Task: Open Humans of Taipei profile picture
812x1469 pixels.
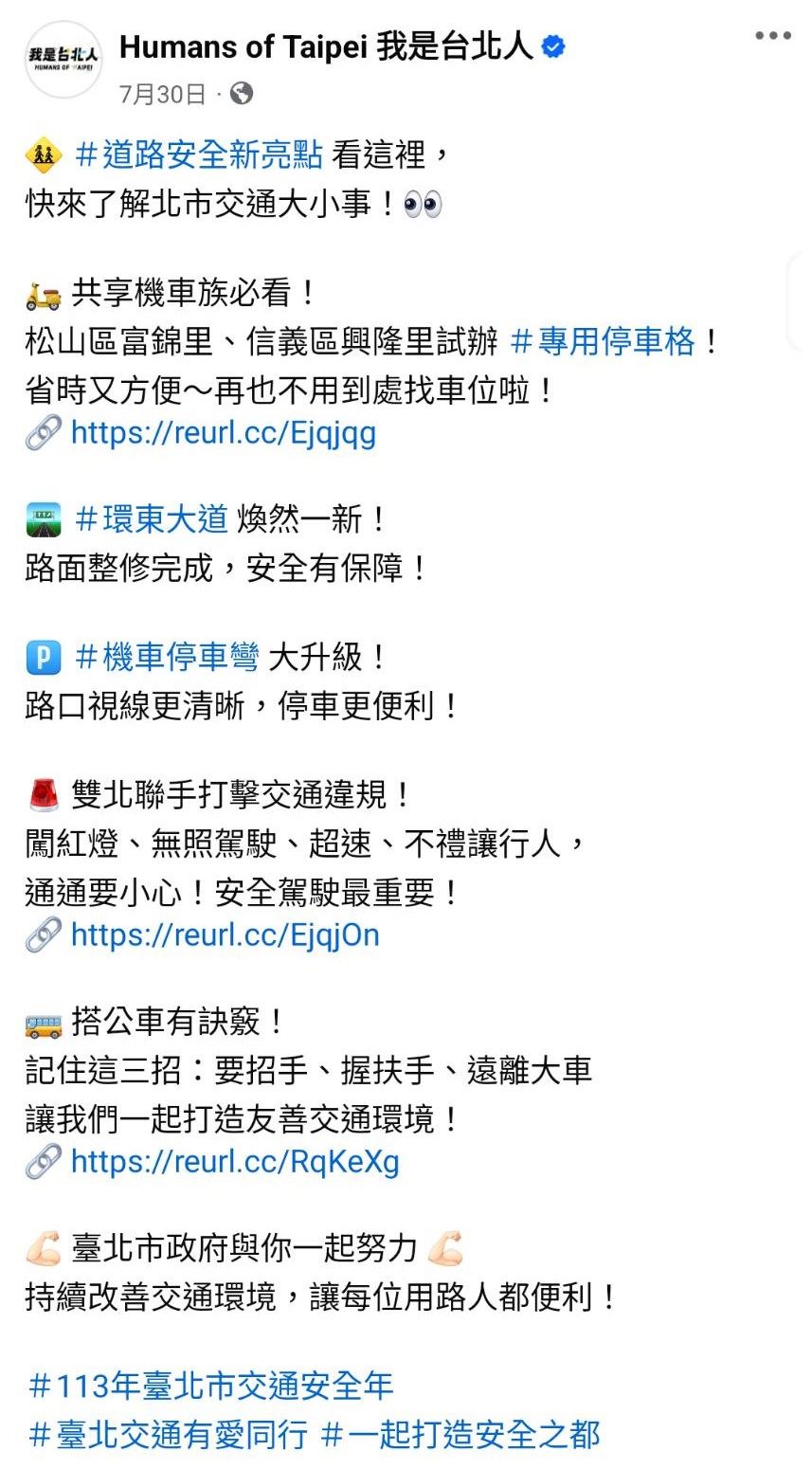Action: [x=63, y=59]
